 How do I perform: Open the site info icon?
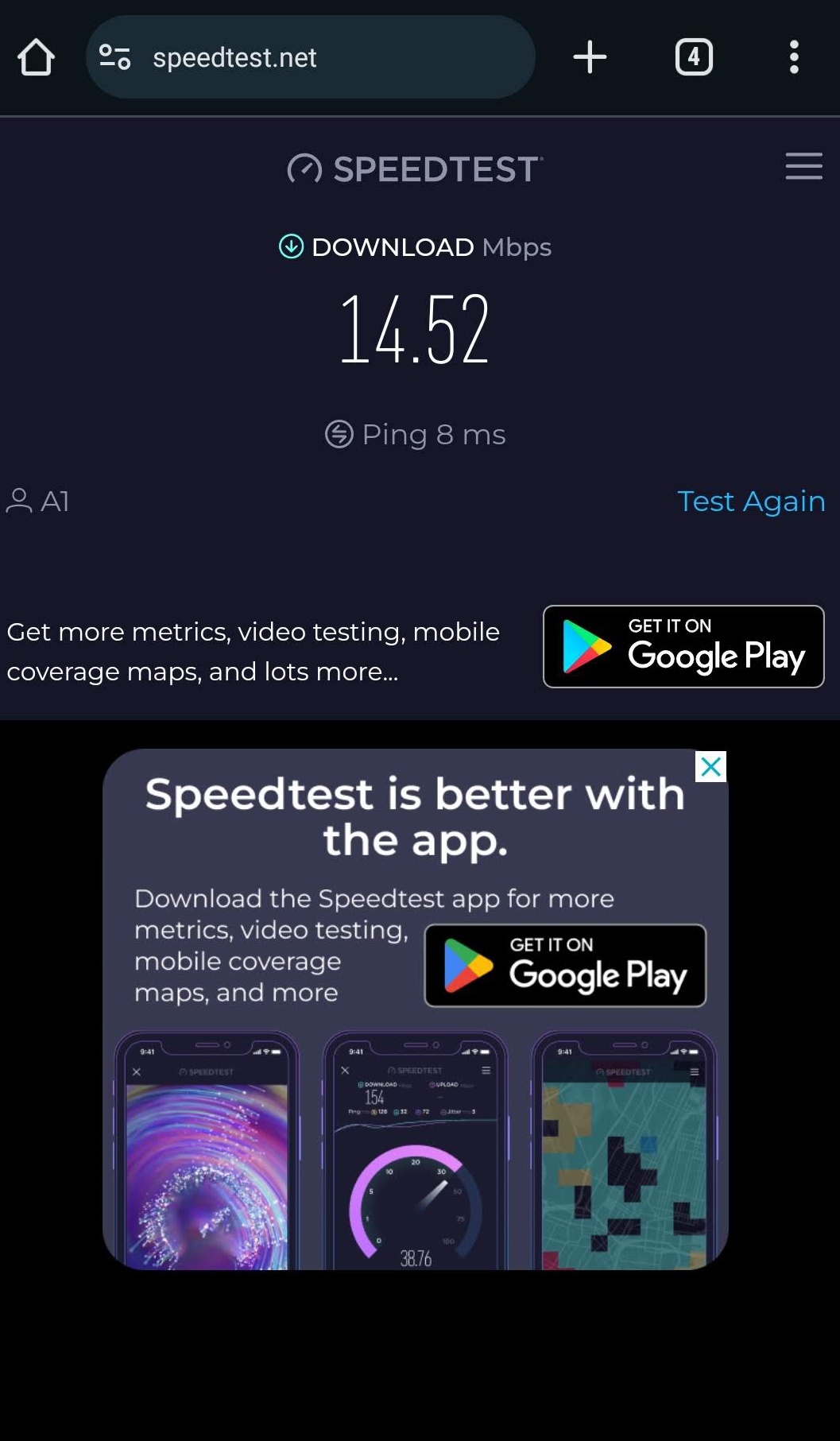point(114,57)
